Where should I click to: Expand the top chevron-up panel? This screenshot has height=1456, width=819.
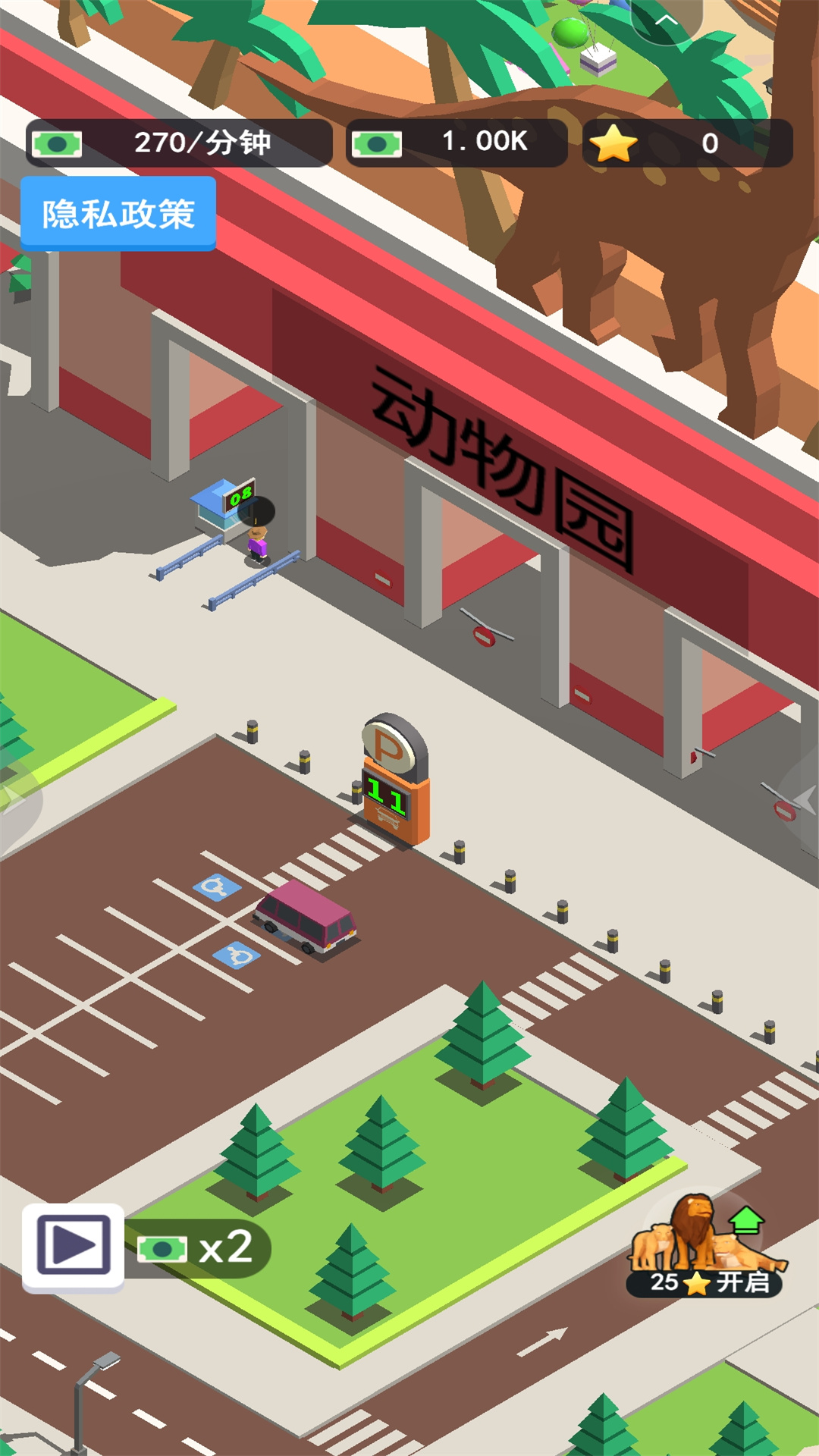point(666,20)
